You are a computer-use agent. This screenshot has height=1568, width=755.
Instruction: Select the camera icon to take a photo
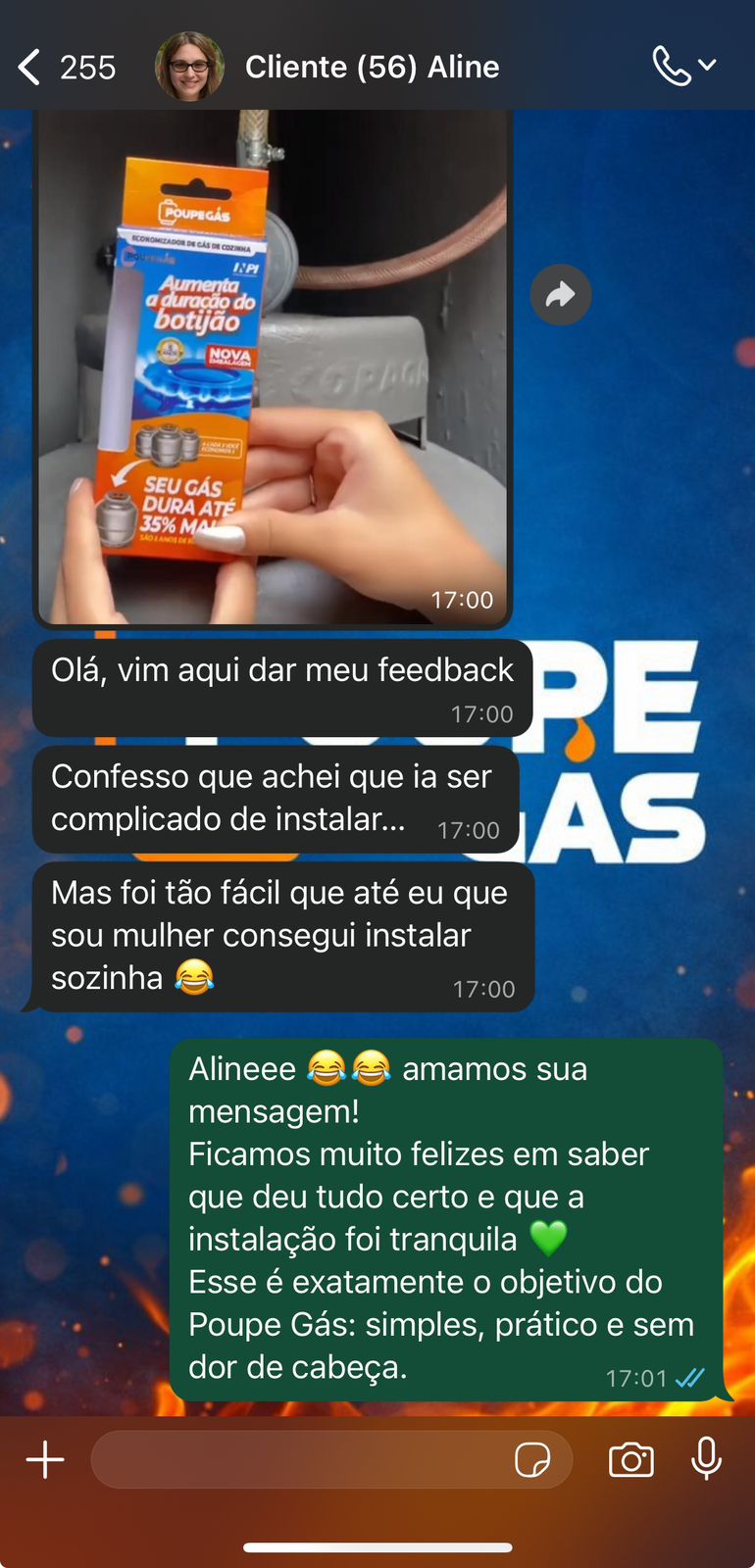click(630, 1459)
